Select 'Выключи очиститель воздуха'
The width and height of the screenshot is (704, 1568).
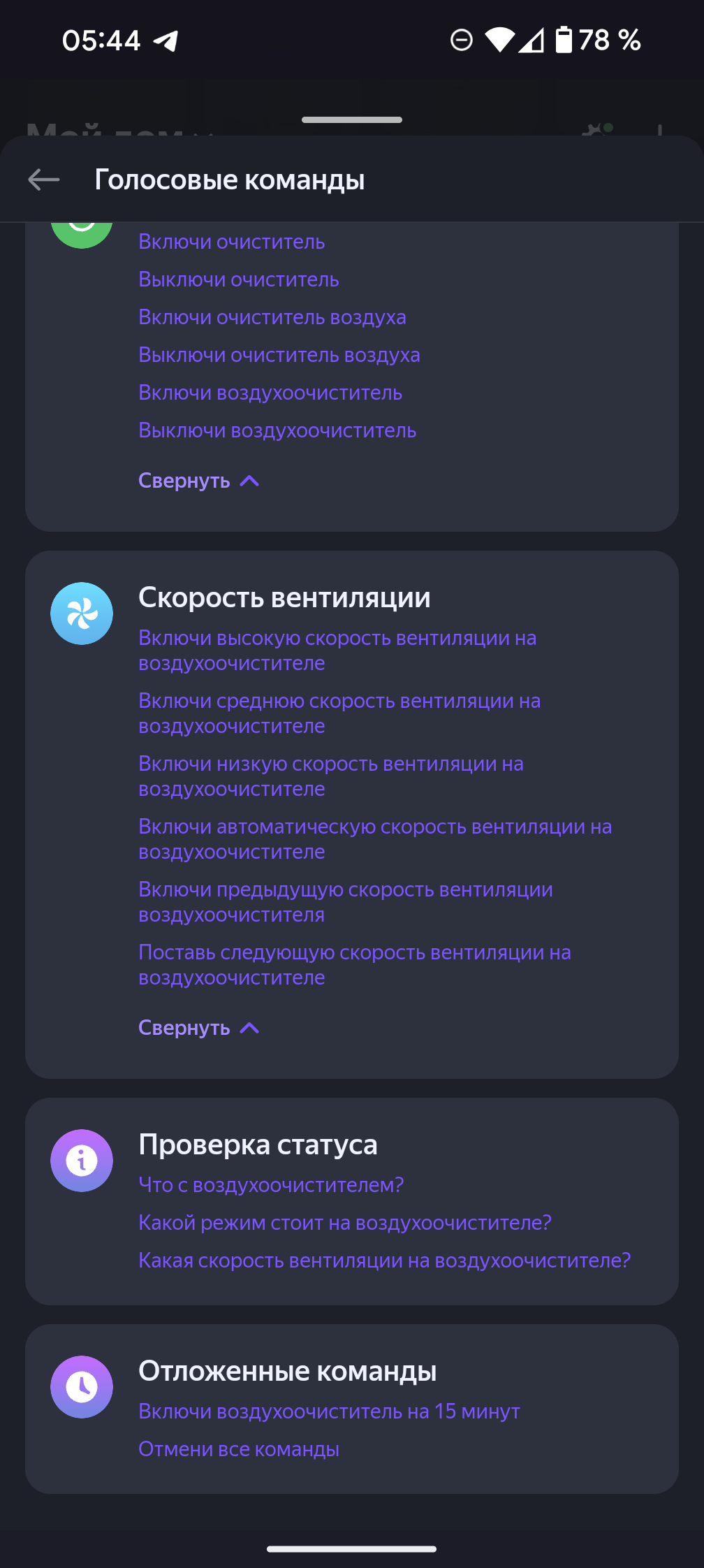[x=279, y=355]
